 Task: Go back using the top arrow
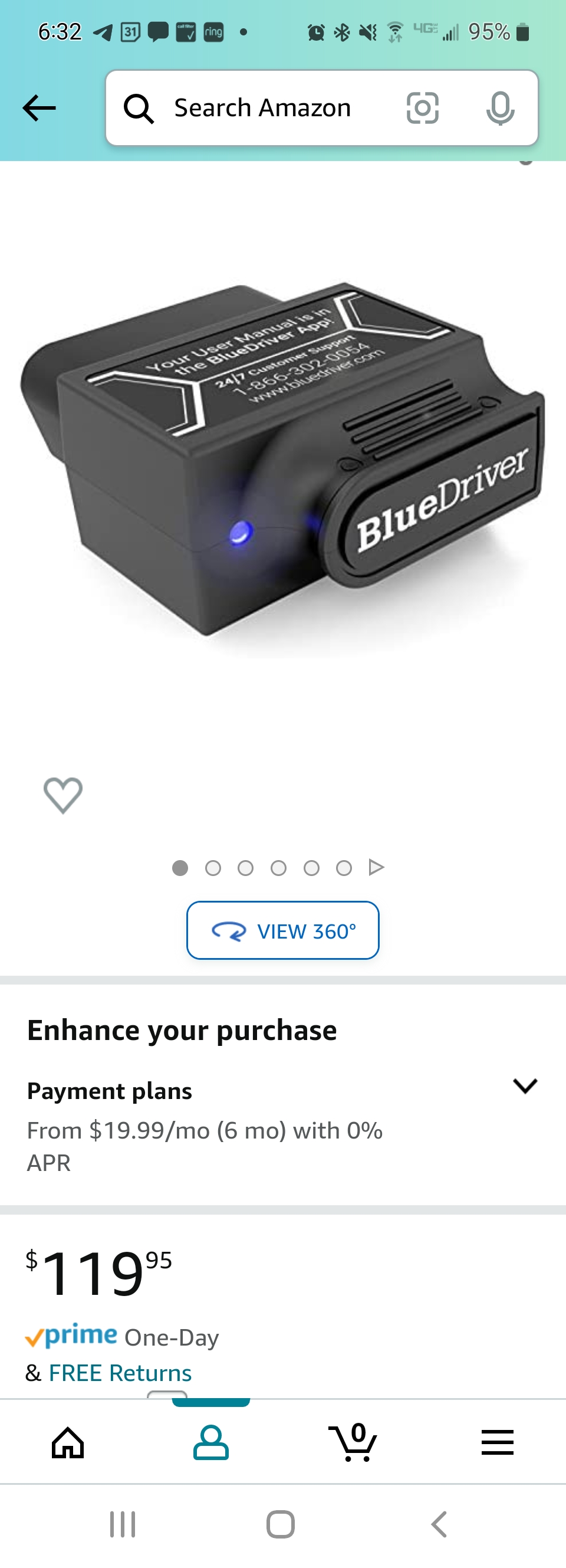pyautogui.click(x=39, y=109)
